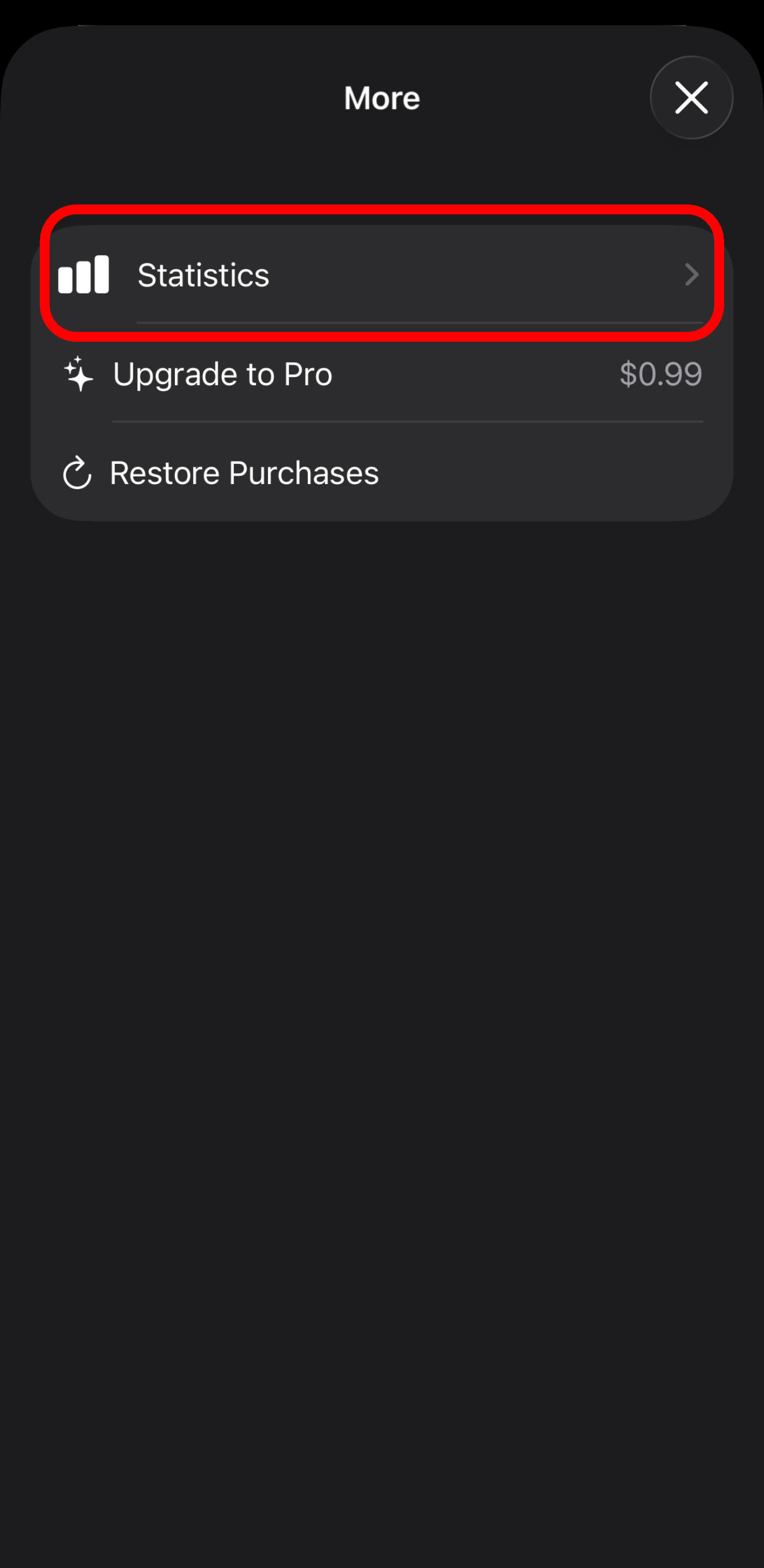The image size is (764, 1568).
Task: Select Upgrade to Pro for $0.99
Action: (382, 373)
